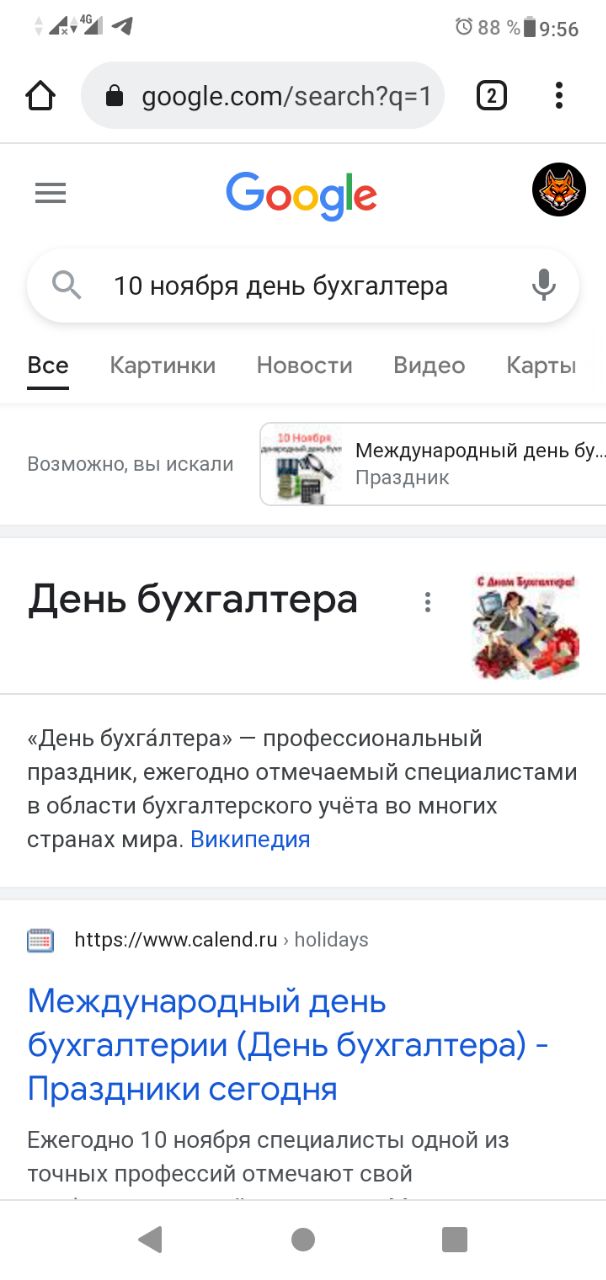Start voice search with the microphone
Screen dimensions: 606x1280
pos(544,286)
